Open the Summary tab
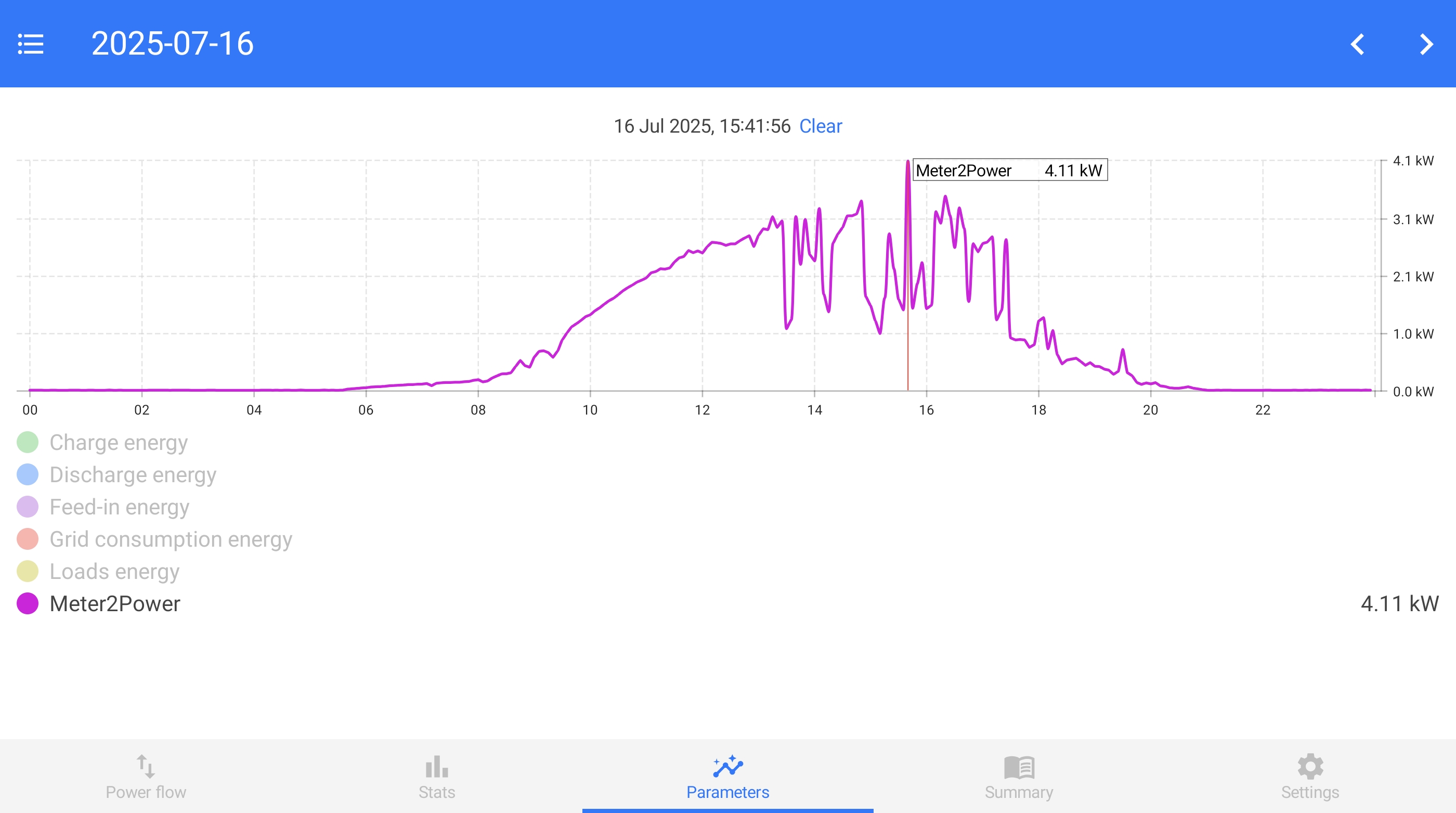This screenshot has width=1456, height=813. (x=1019, y=777)
